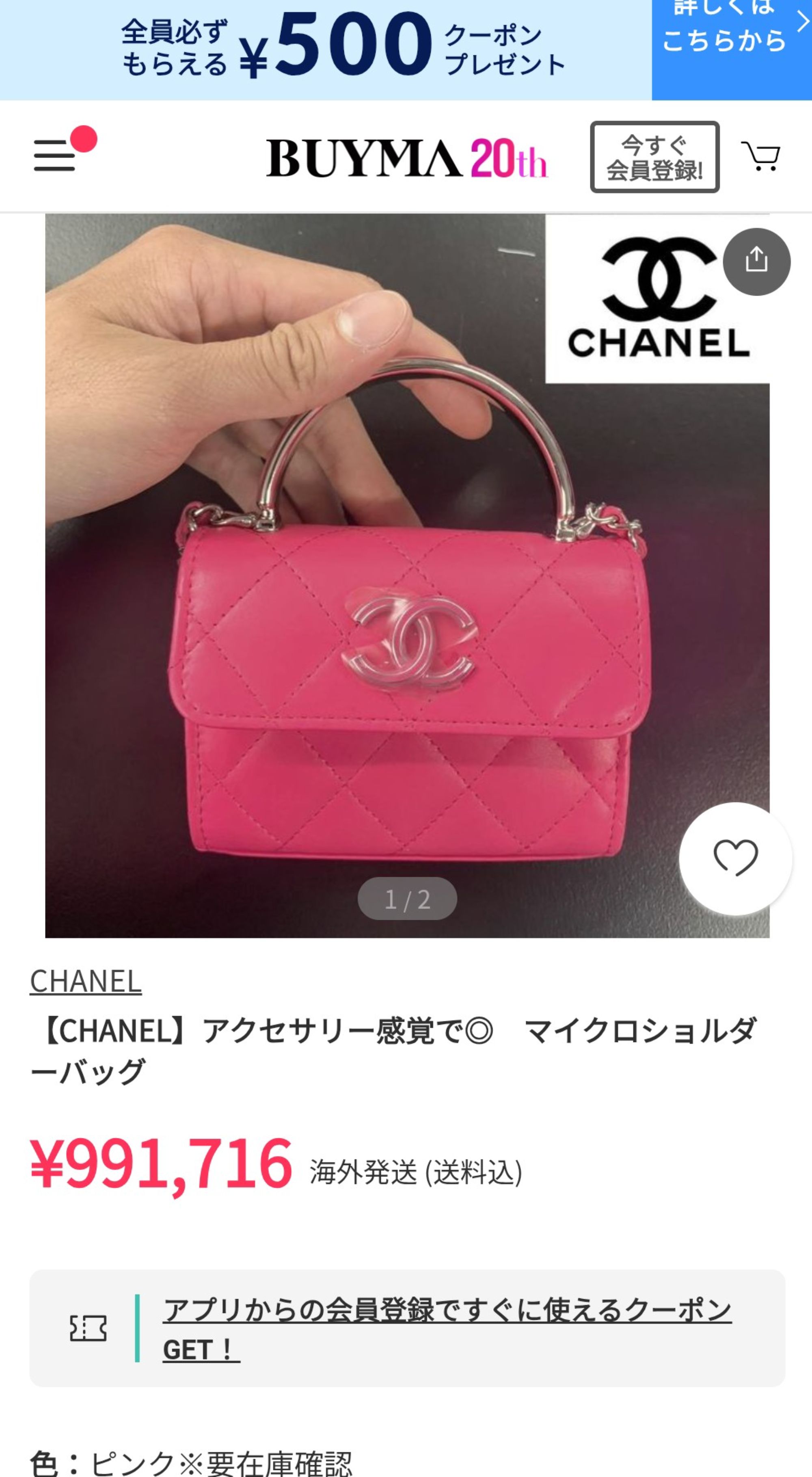Open the hamburger menu
Viewport: 812px width, 1477px height.
[x=55, y=156]
